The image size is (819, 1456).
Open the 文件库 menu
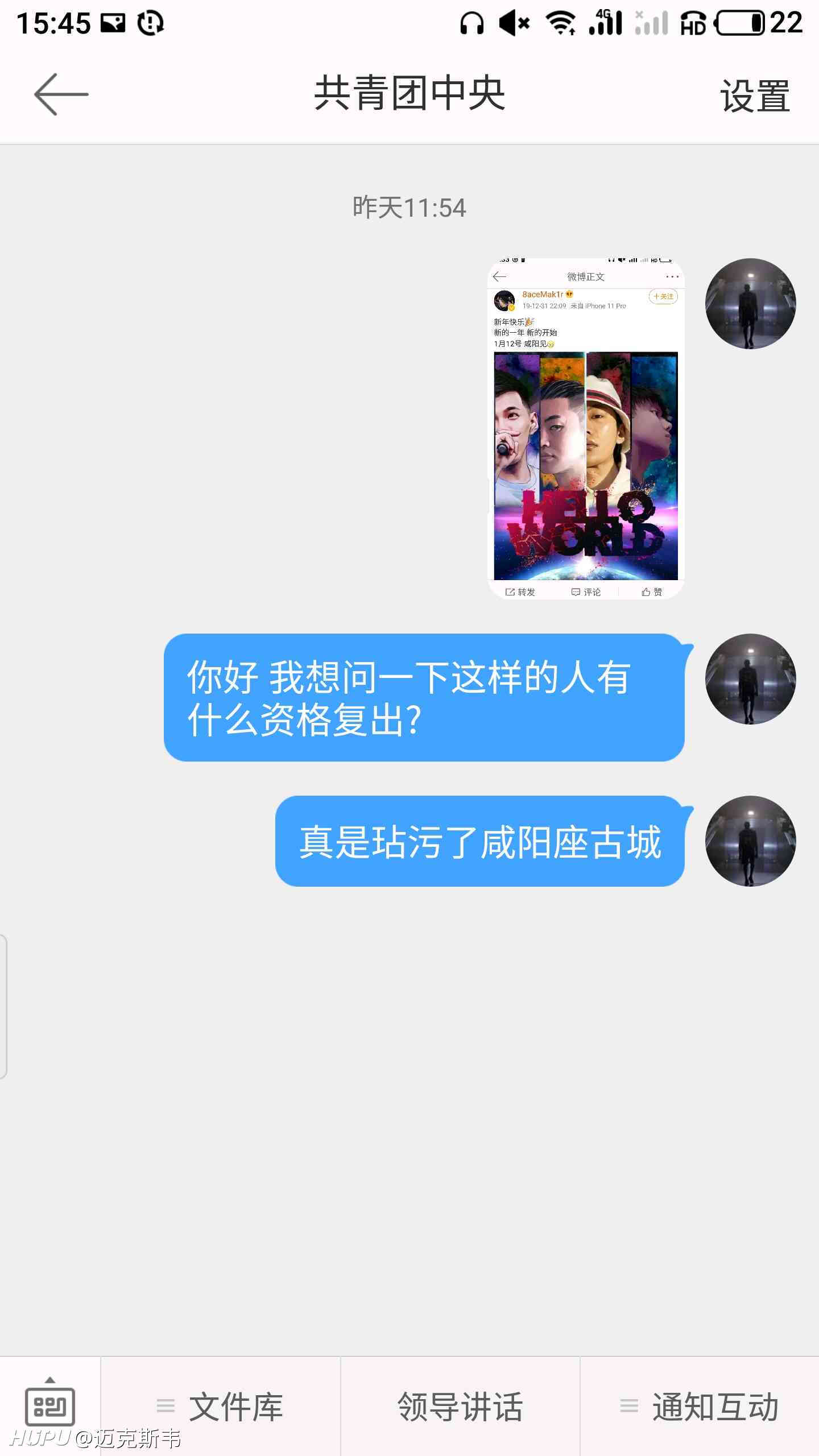(x=221, y=1406)
